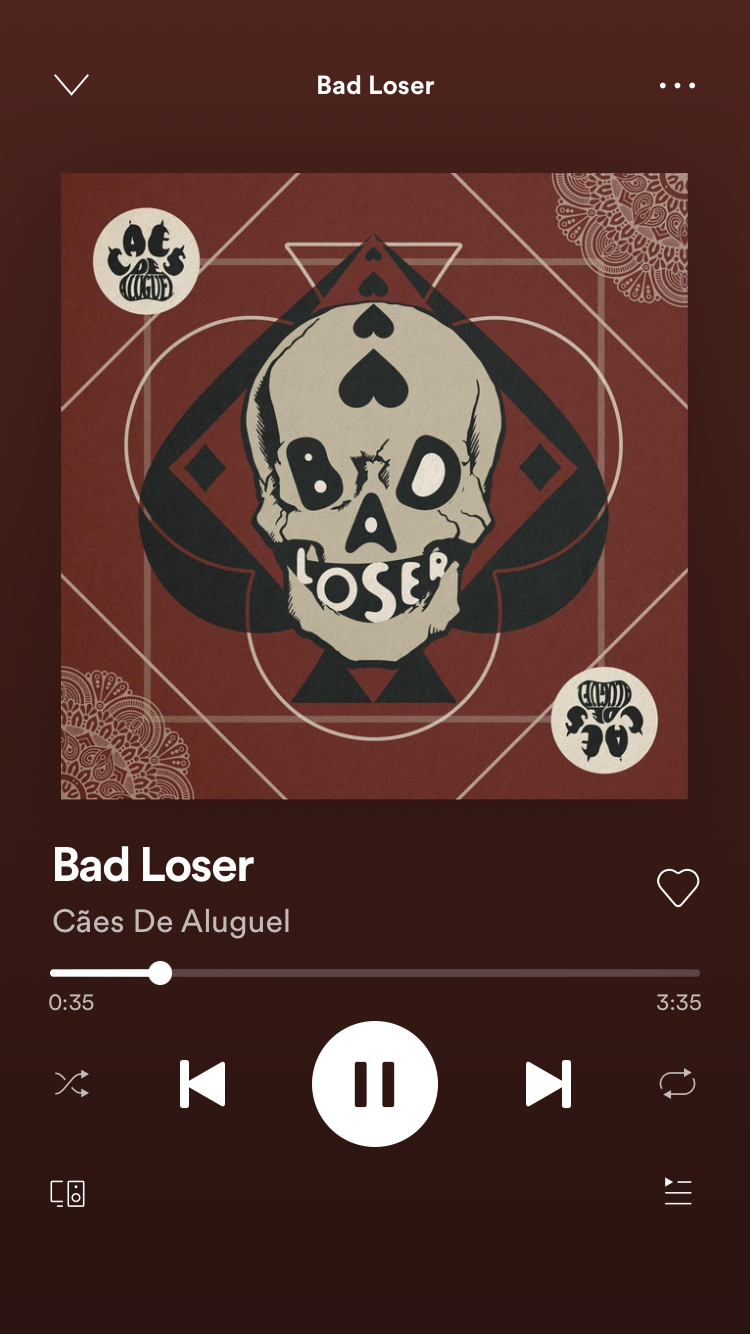Open the connect to a device menu
The width and height of the screenshot is (750, 1334).
68,1193
